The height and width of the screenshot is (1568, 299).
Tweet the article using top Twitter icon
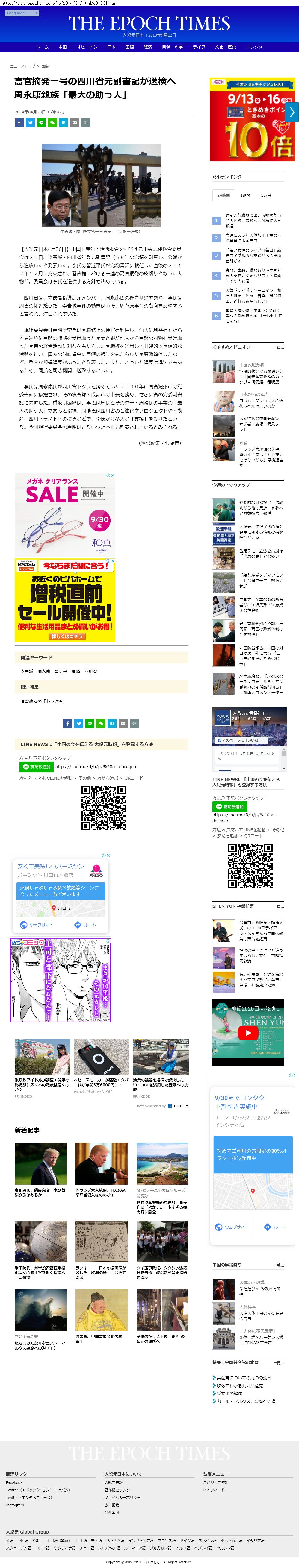pyautogui.click(x=30, y=122)
